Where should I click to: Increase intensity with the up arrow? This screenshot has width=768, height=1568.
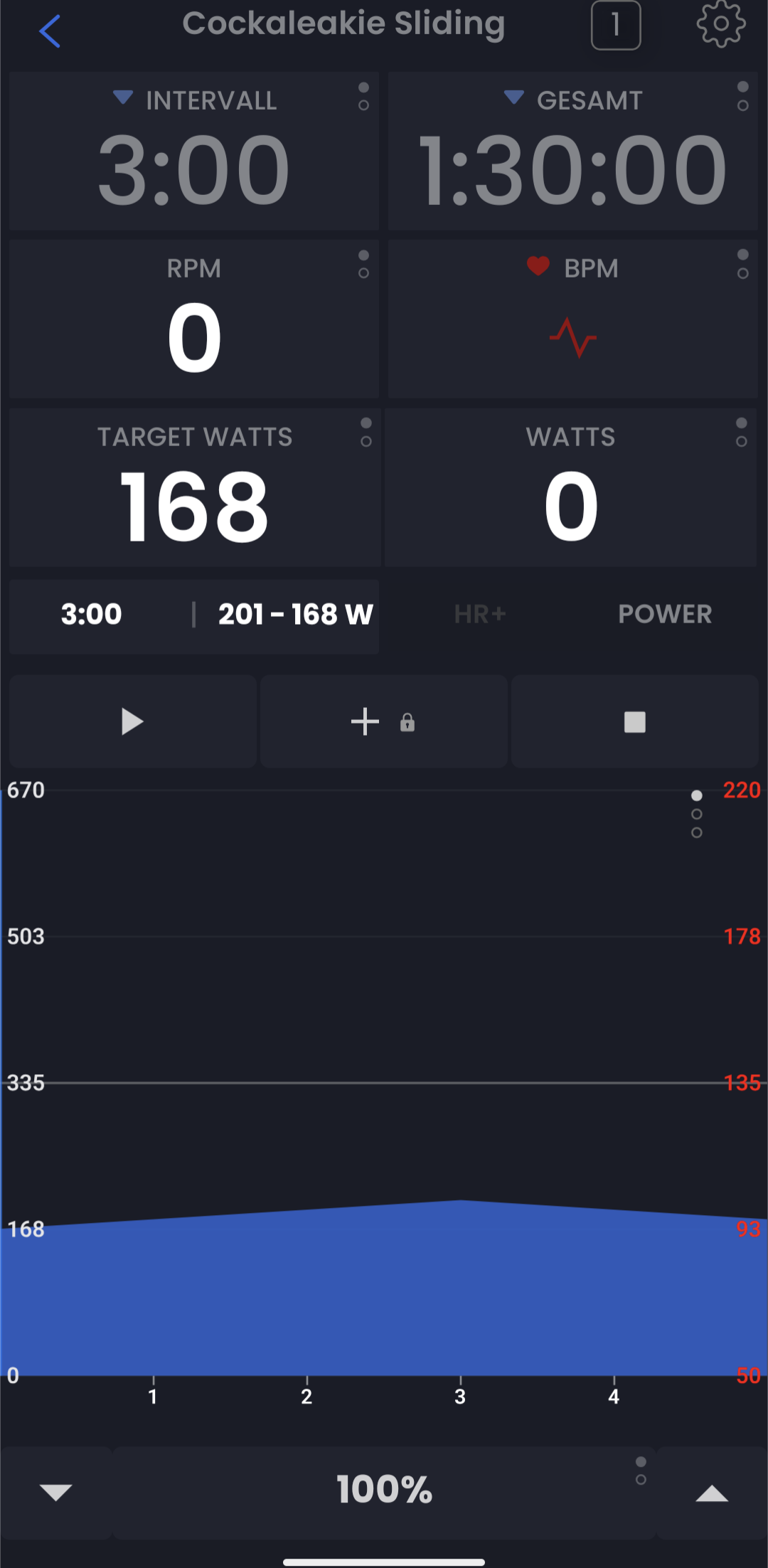(x=712, y=1492)
